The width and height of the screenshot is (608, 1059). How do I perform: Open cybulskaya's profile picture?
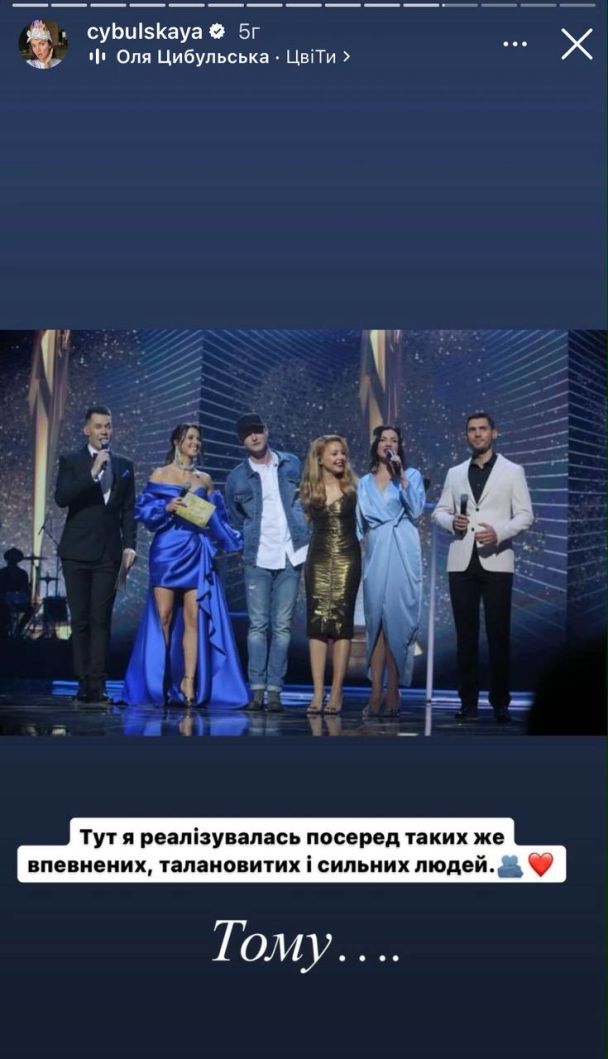43,44
